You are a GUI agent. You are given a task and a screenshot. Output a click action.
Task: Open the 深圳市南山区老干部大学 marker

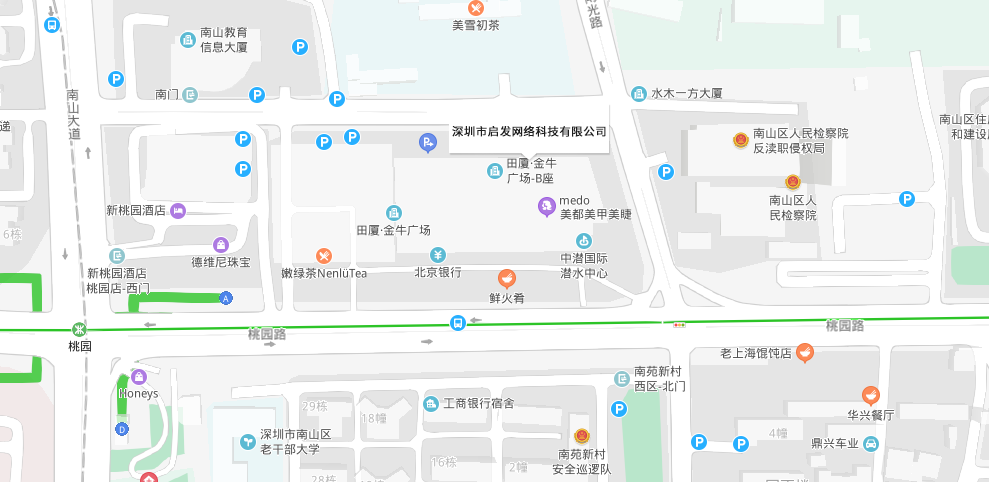247,441
